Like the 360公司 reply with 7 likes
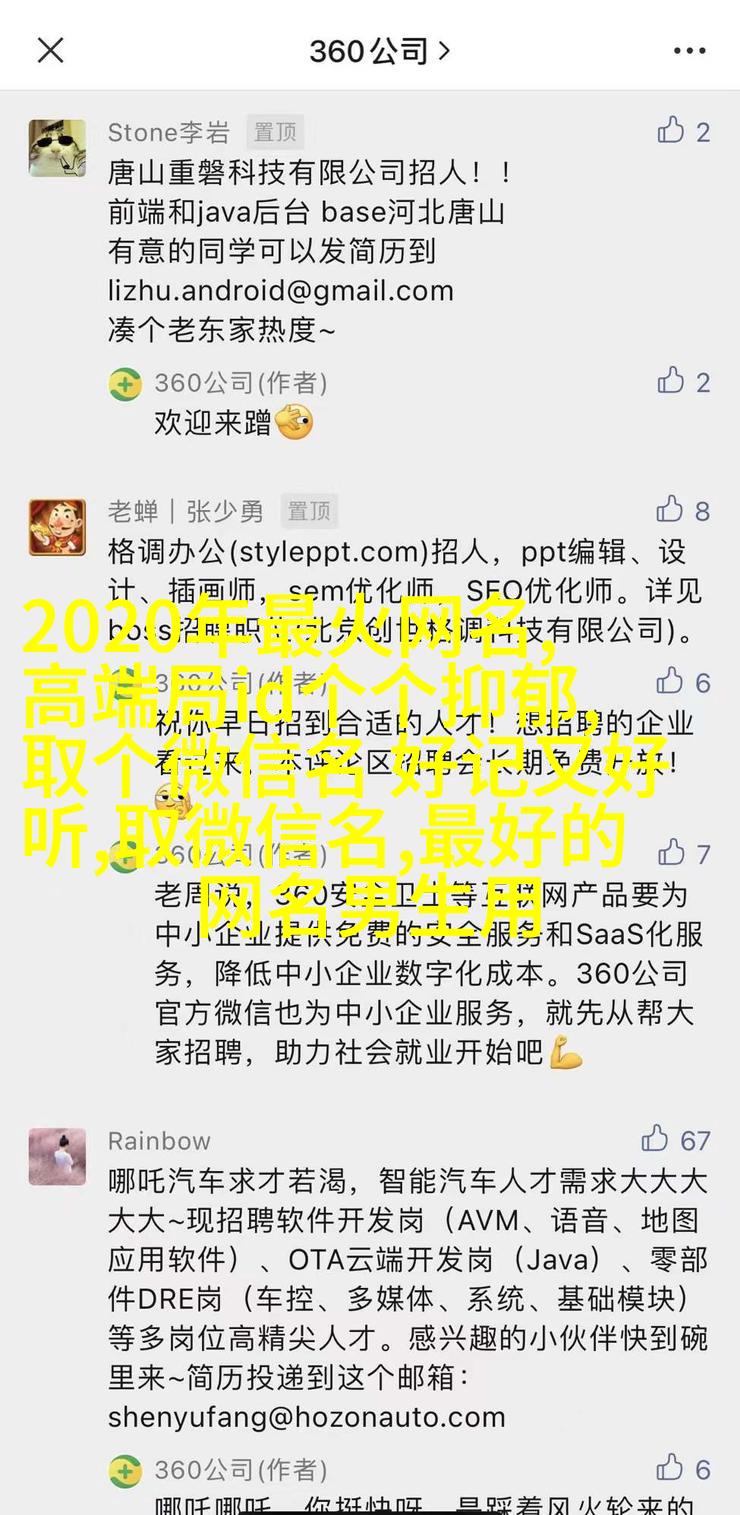This screenshot has height=1515, width=740. (x=683, y=853)
